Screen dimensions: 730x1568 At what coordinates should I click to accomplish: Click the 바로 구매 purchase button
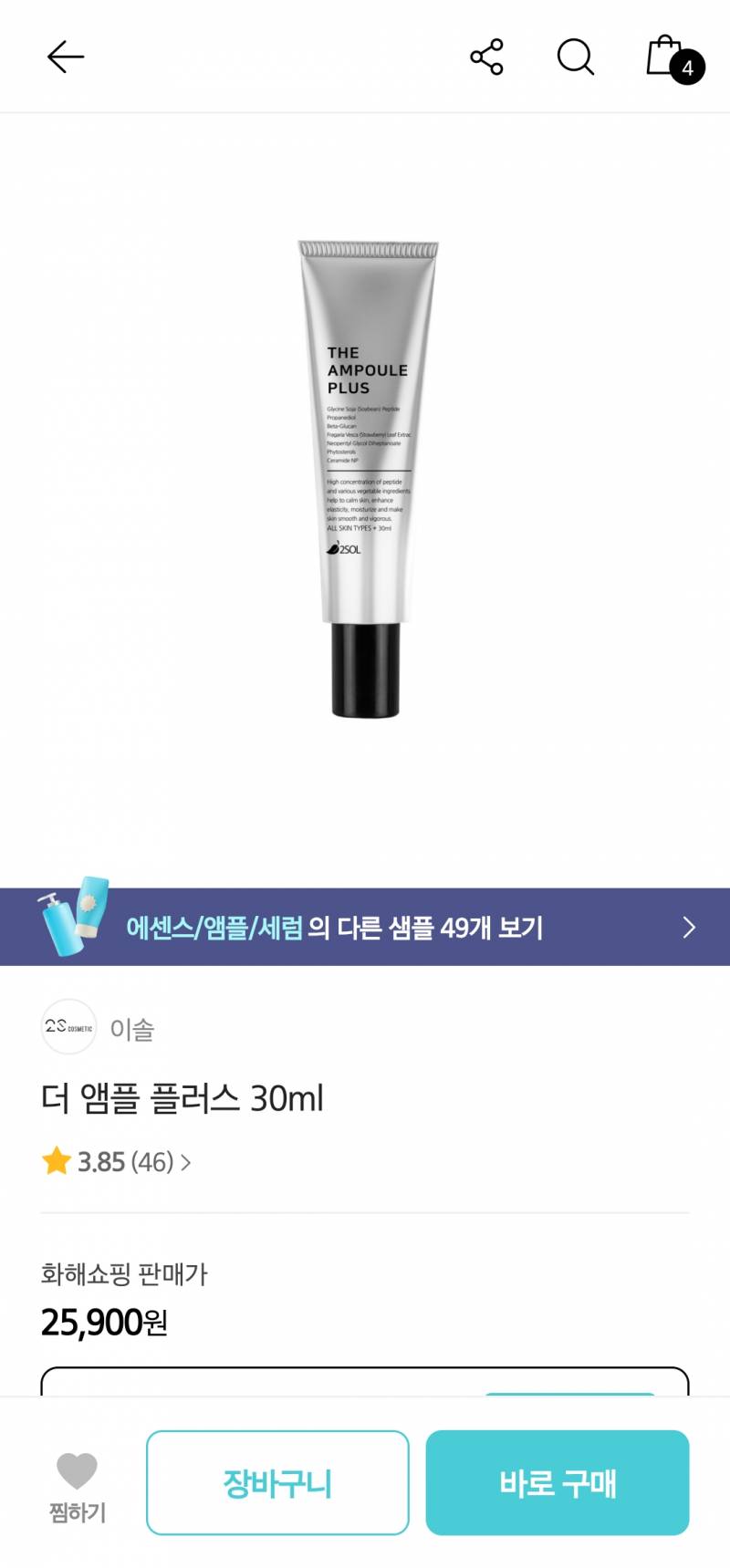coord(558,1482)
